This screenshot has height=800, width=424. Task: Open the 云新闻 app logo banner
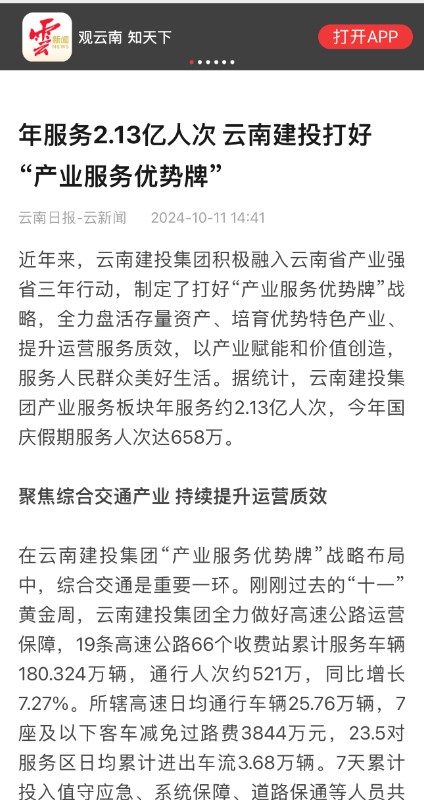[x=47, y=37]
